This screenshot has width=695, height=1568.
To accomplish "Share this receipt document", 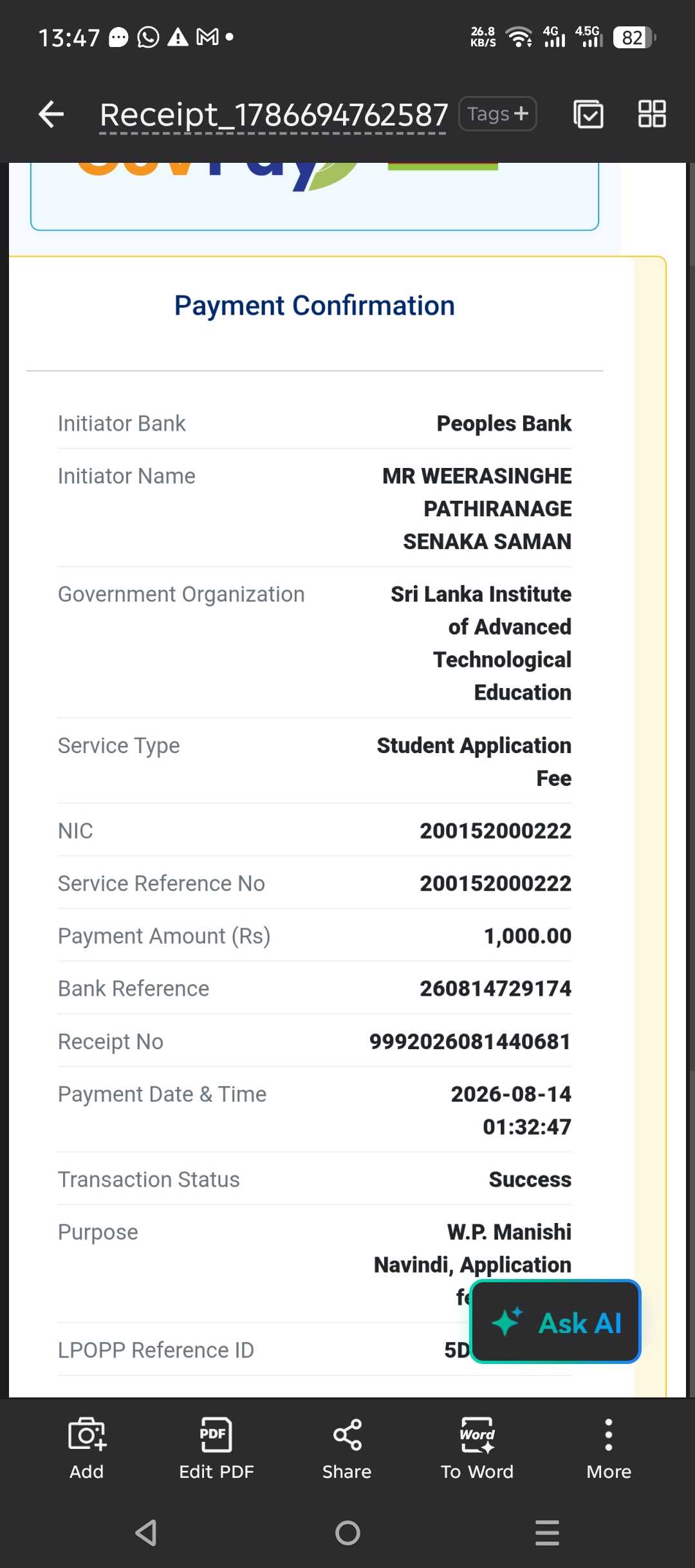I will [347, 1448].
